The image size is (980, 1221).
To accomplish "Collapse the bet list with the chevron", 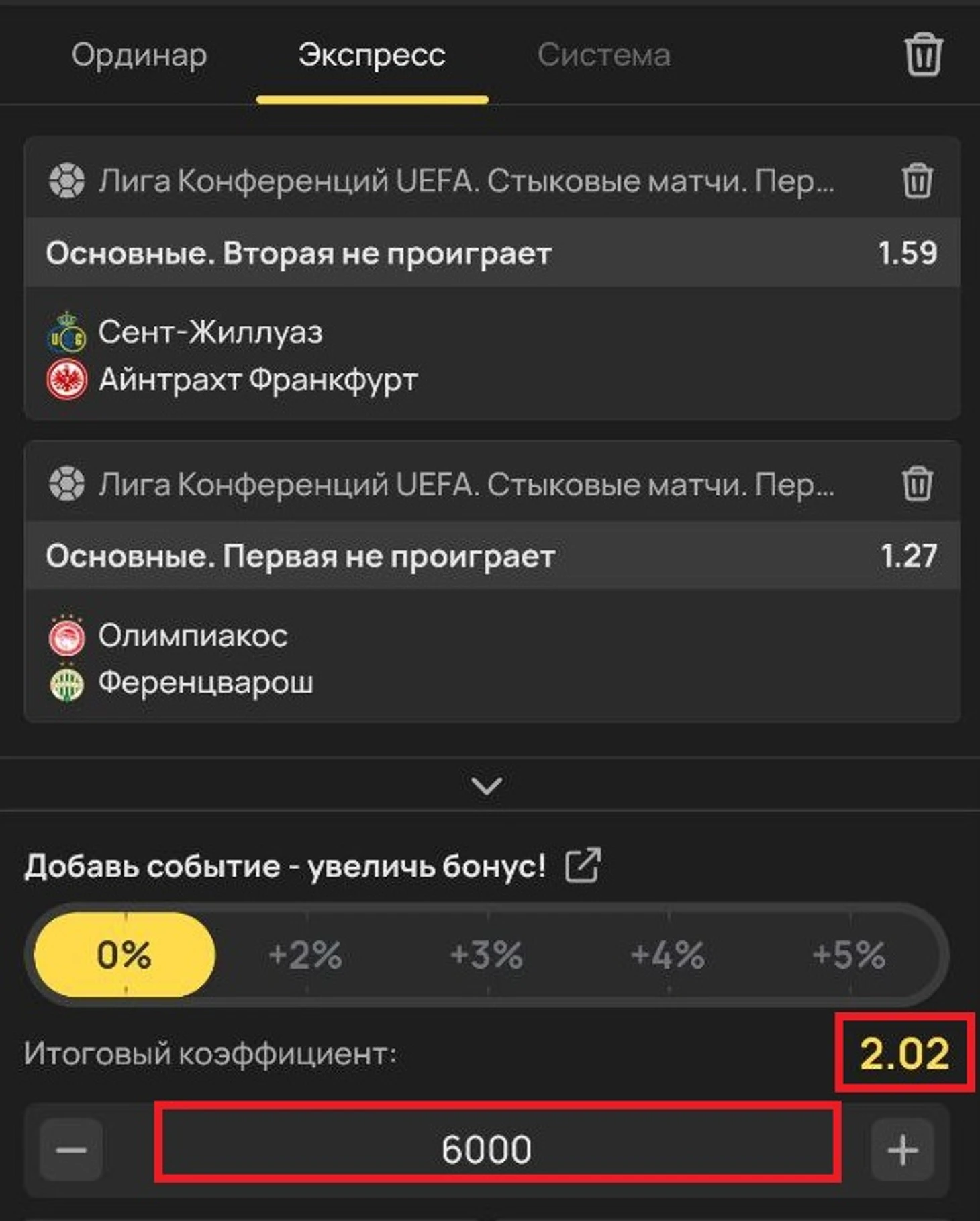I will coord(487,785).
